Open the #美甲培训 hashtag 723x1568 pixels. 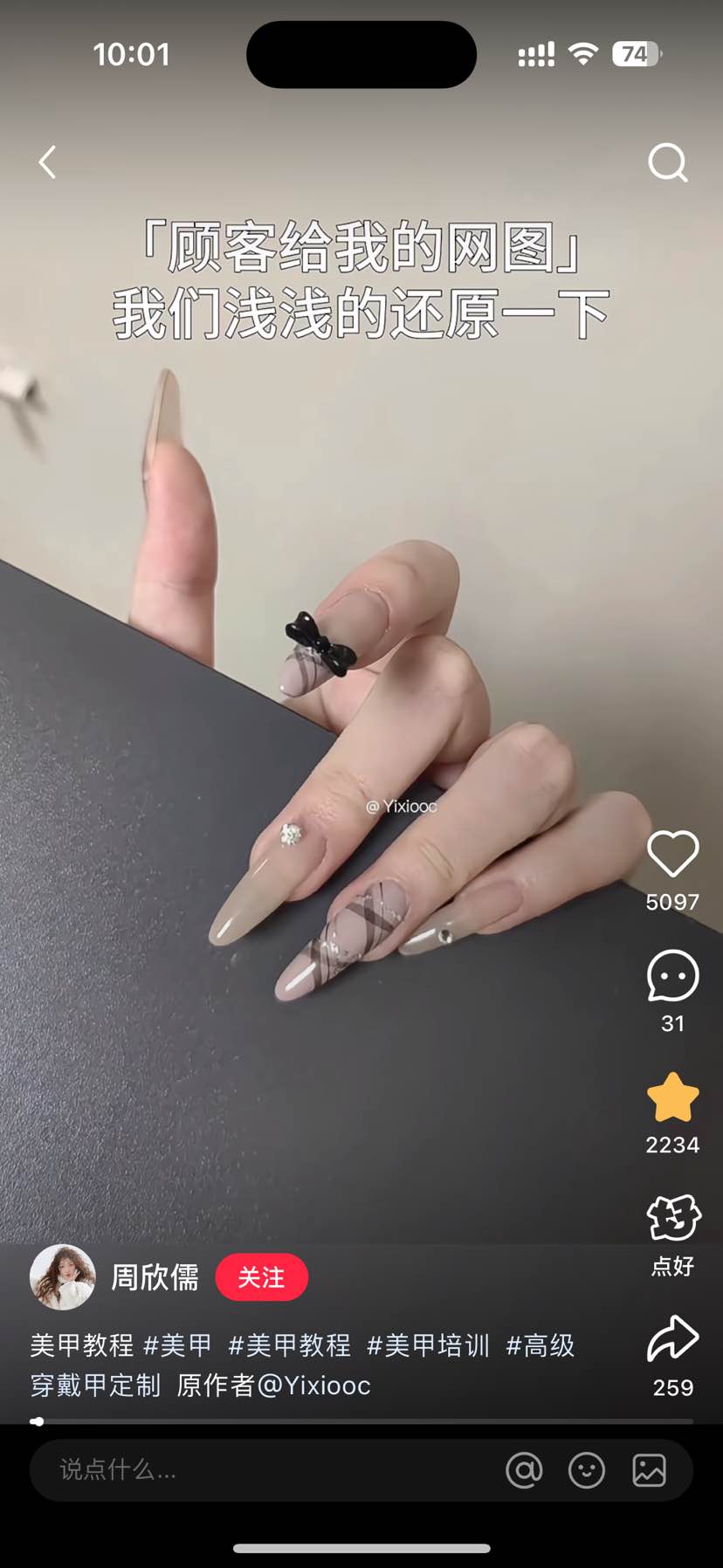pyautogui.click(x=428, y=1345)
